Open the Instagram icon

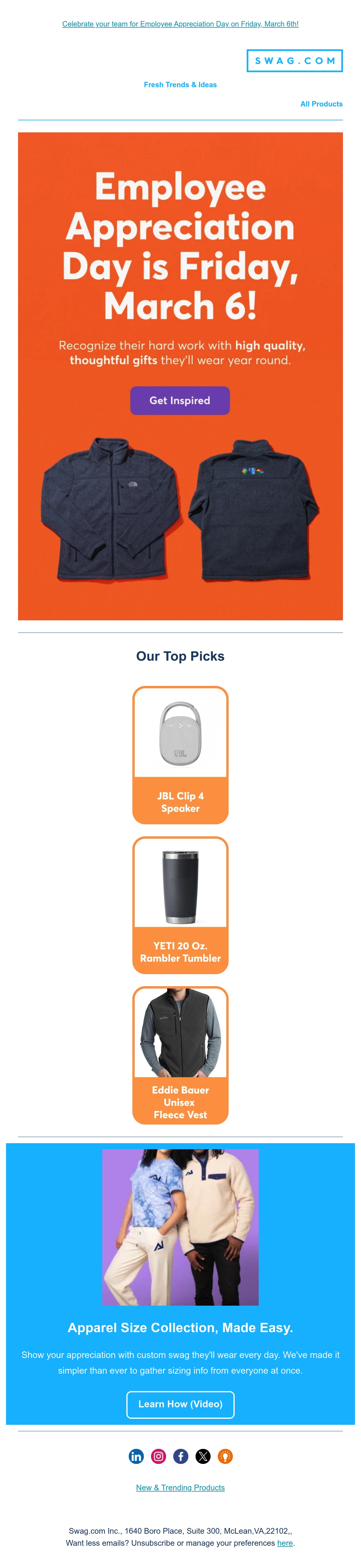click(158, 1456)
